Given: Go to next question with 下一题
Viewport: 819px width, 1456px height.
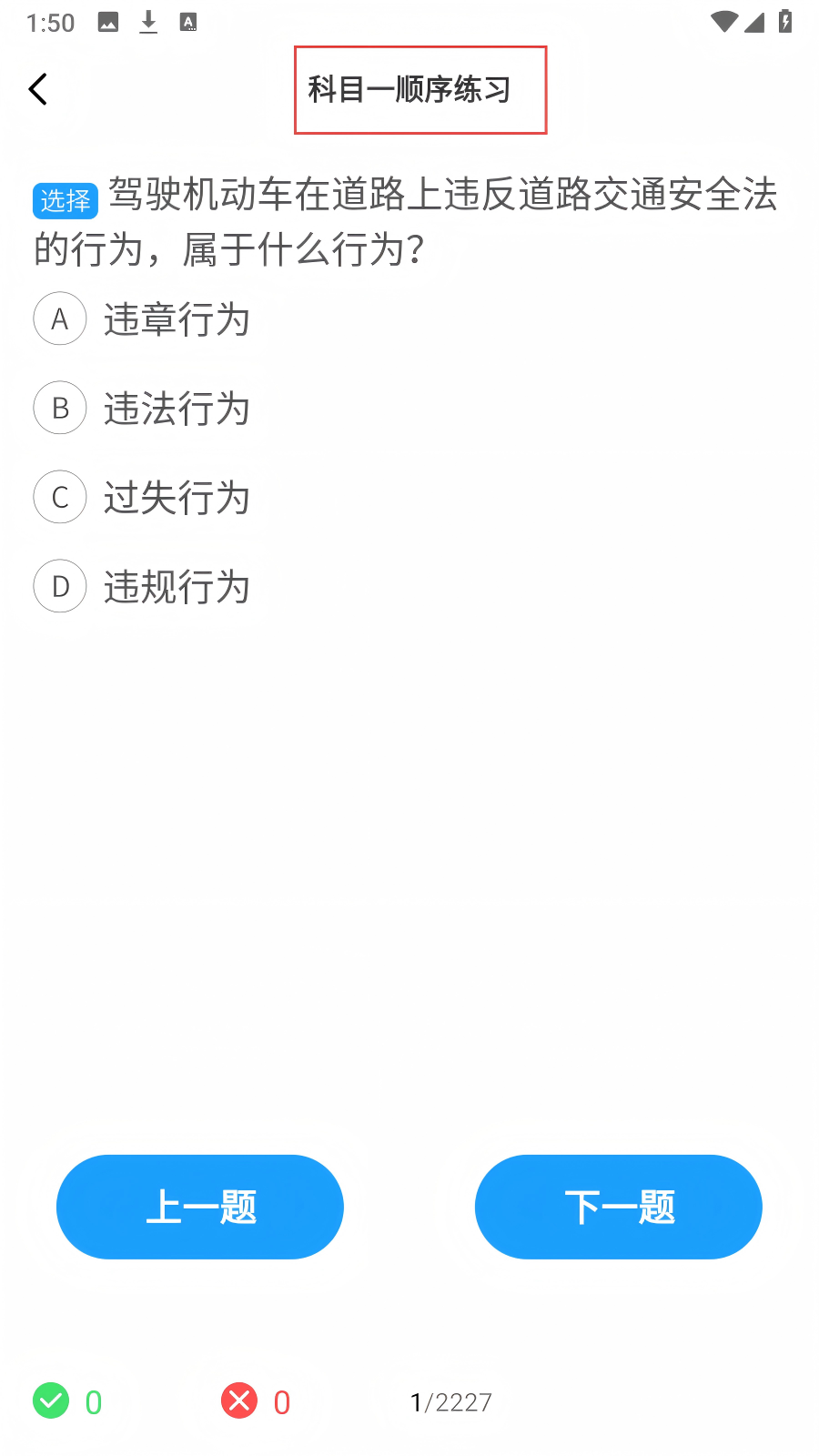Looking at the screenshot, I should point(619,1208).
